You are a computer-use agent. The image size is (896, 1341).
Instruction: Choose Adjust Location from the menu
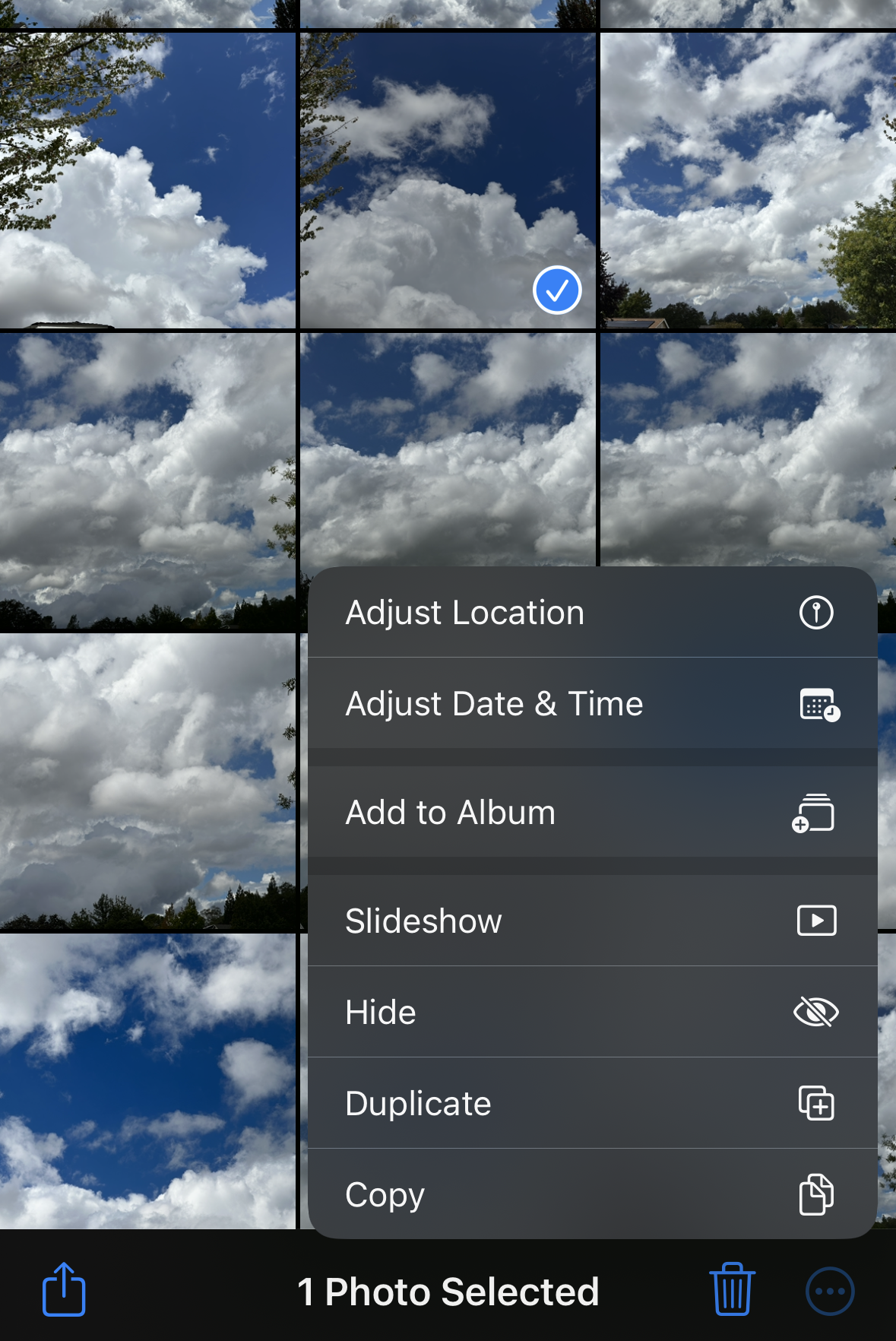click(592, 612)
